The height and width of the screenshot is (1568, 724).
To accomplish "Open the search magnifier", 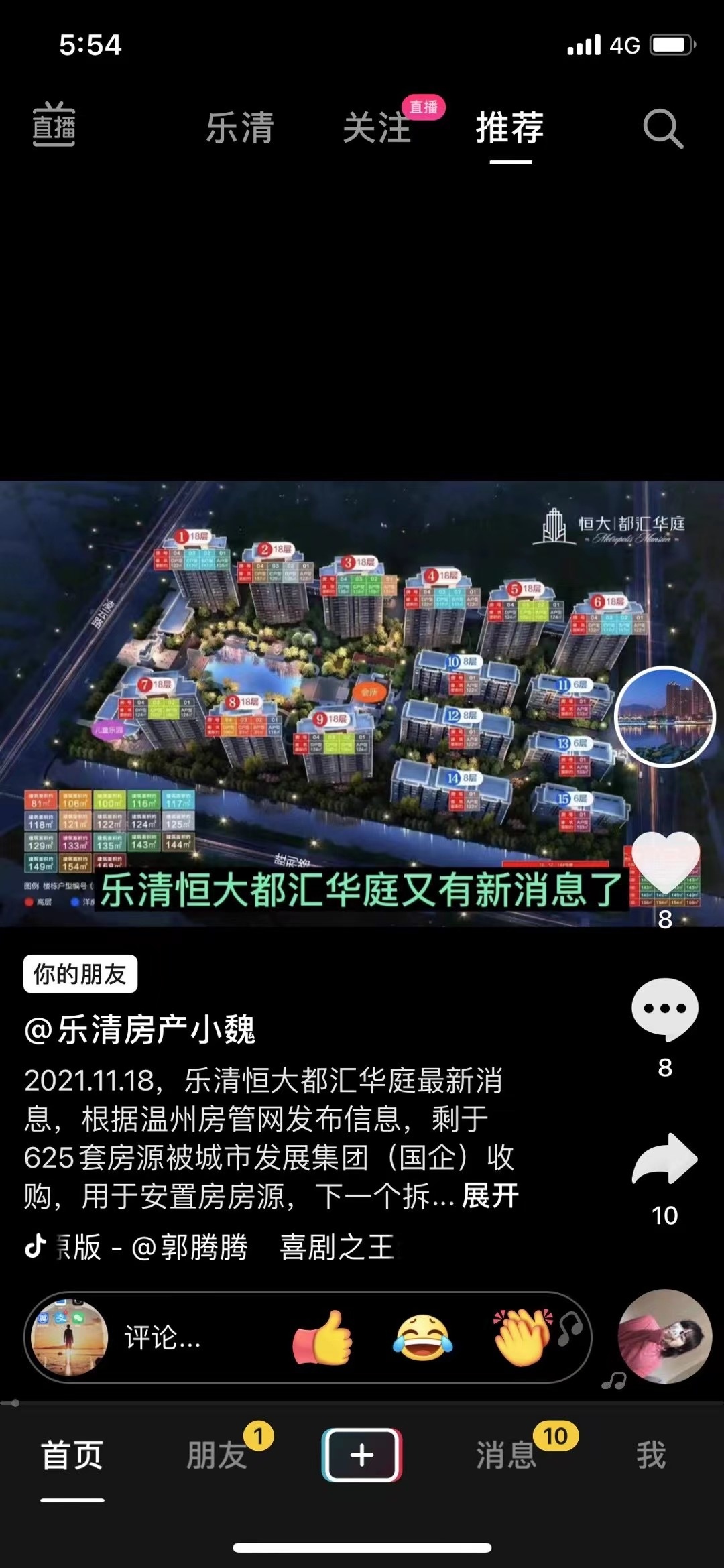I will pyautogui.click(x=662, y=128).
